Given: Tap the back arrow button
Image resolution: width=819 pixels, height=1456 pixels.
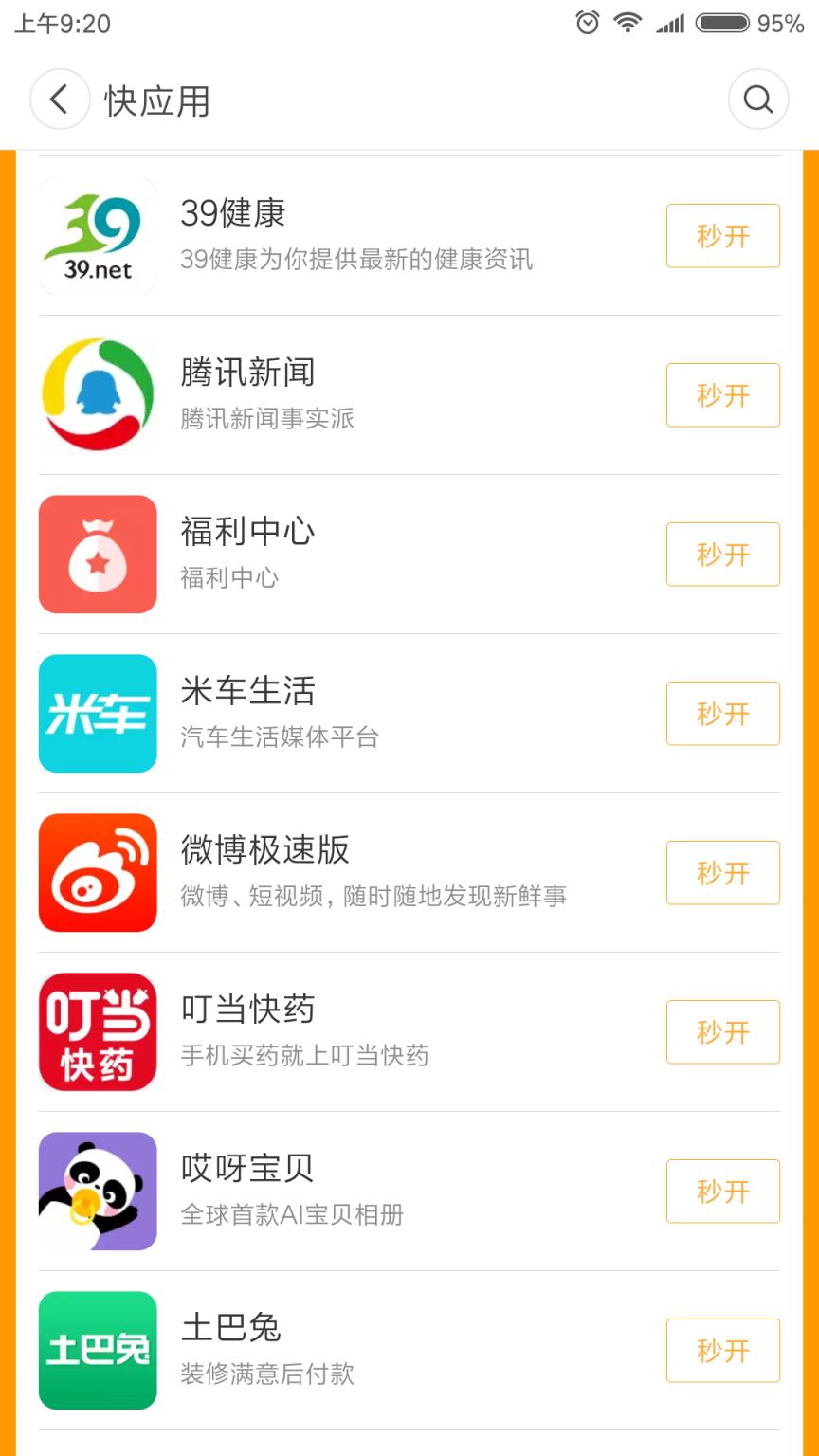Looking at the screenshot, I should tap(59, 99).
